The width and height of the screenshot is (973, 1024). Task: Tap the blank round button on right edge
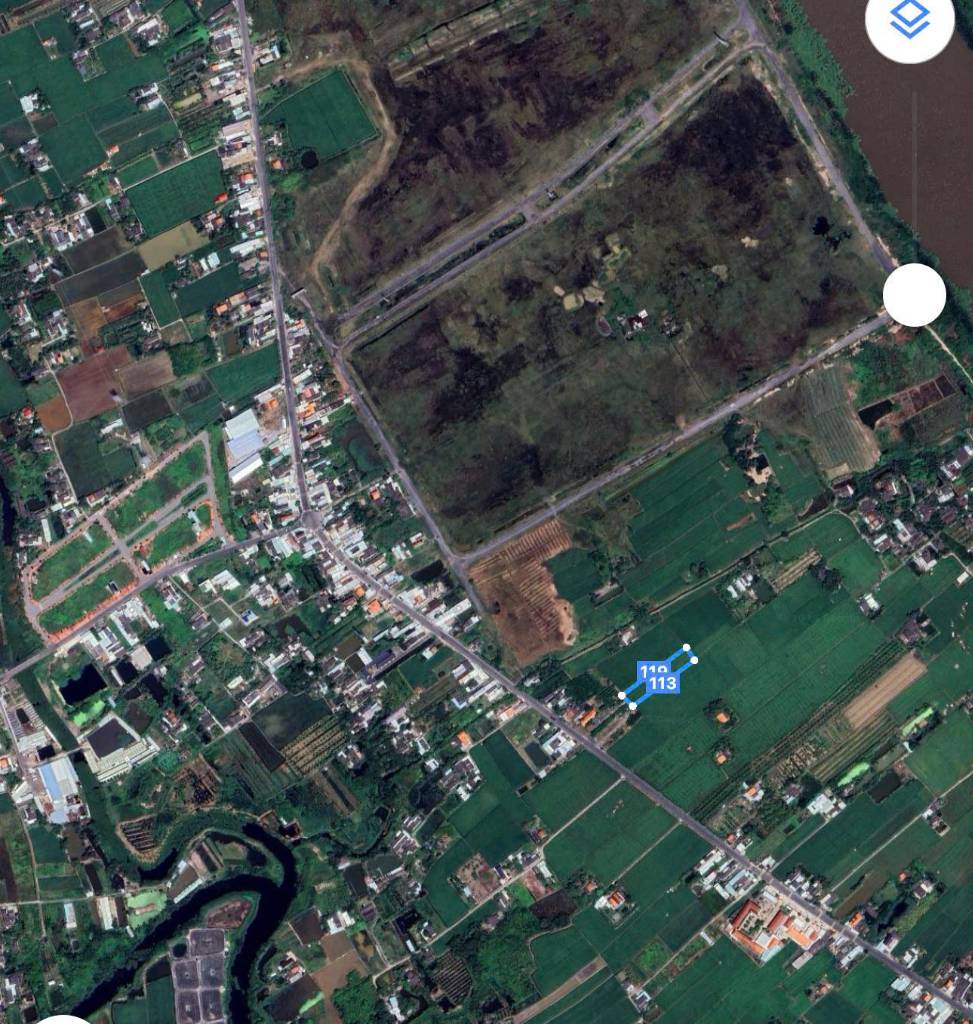[914, 296]
